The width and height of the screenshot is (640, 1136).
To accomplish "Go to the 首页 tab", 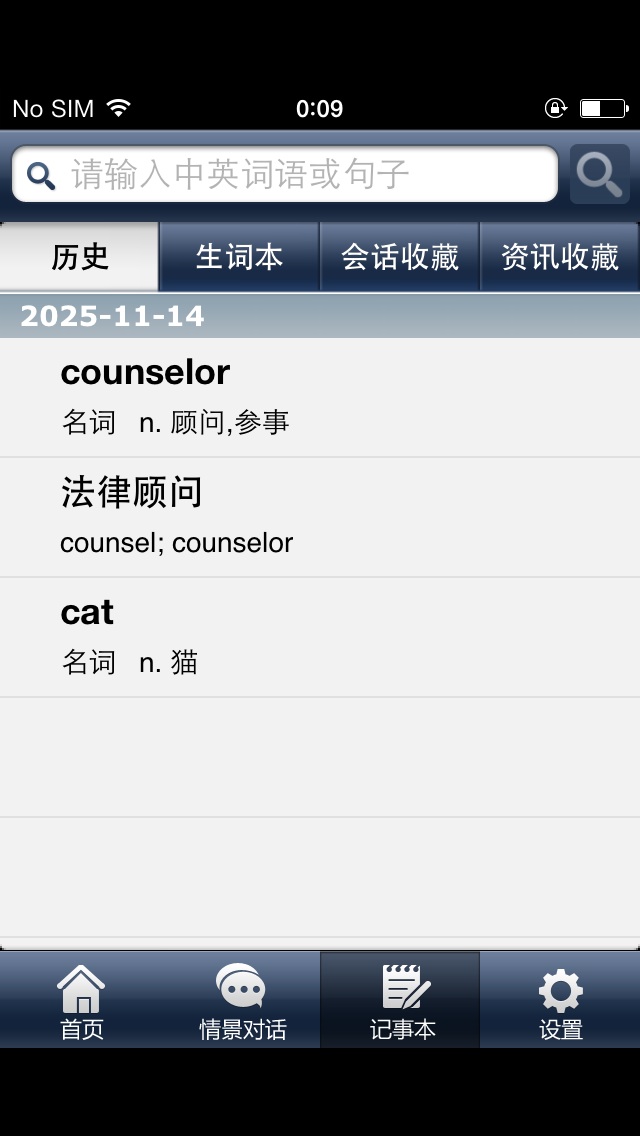I will pos(80,1000).
